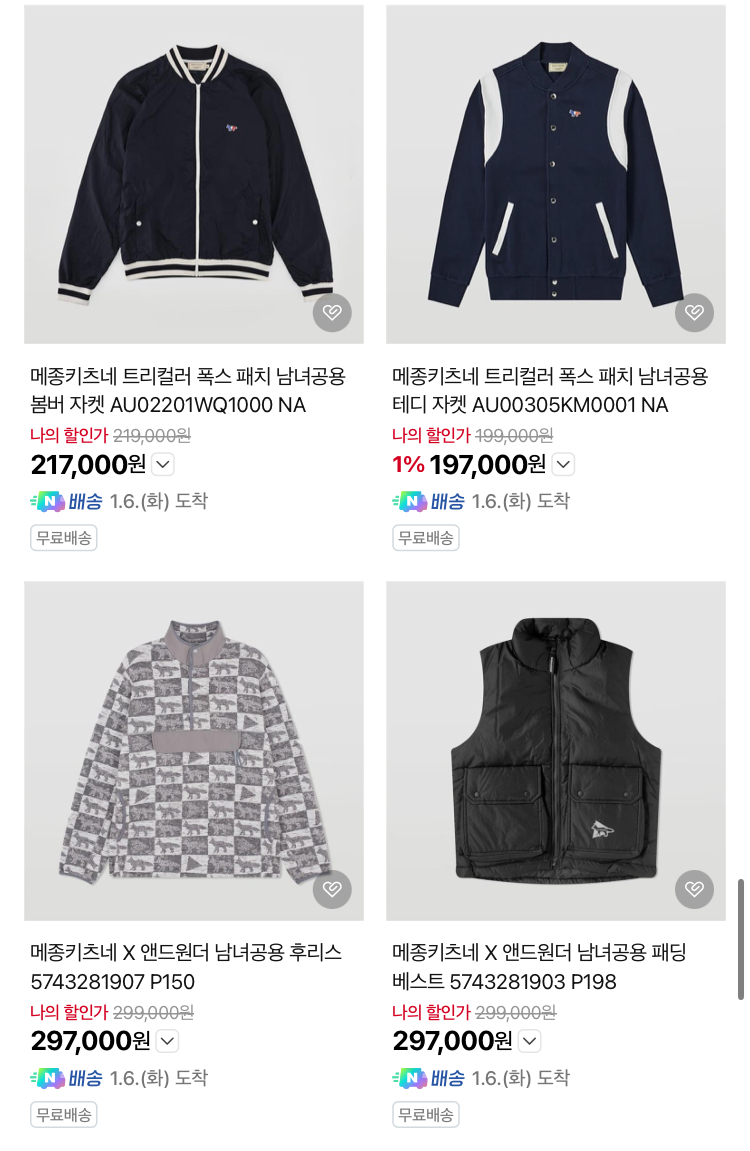Expand price details for the 후리스 297,000원

[x=167, y=1041]
